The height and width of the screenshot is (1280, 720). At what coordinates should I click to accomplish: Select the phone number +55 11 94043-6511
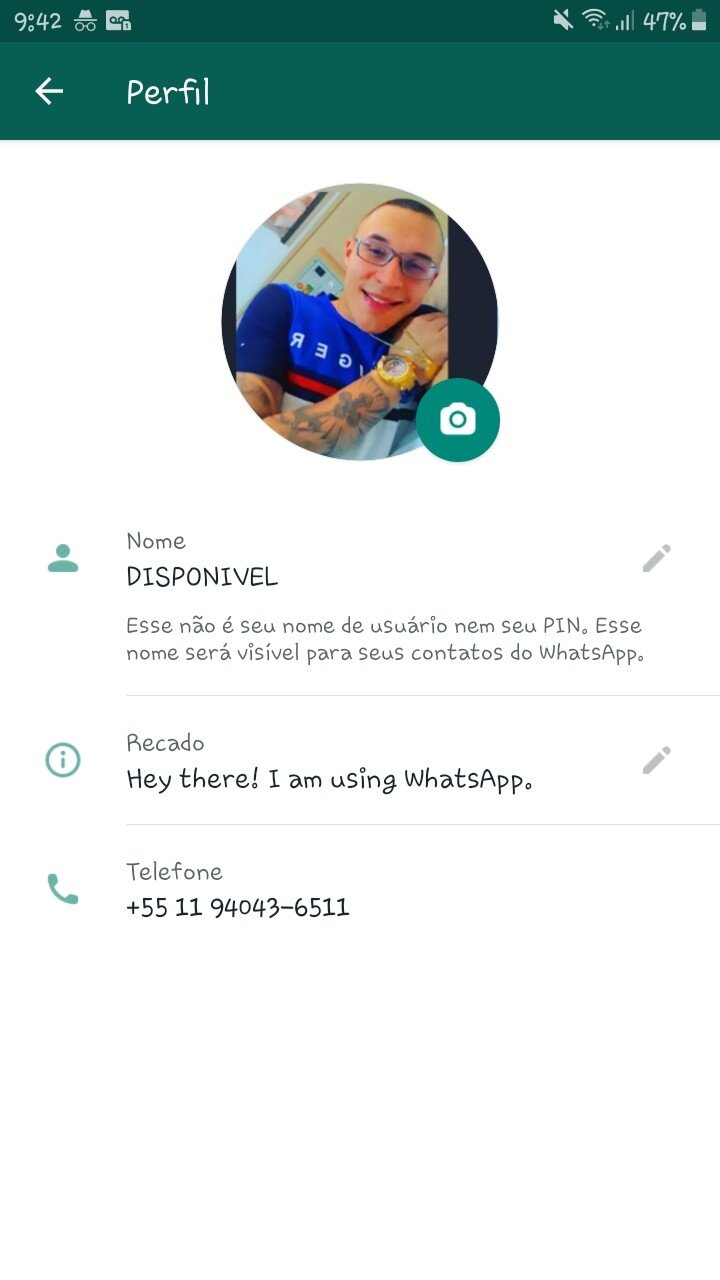[x=237, y=907]
